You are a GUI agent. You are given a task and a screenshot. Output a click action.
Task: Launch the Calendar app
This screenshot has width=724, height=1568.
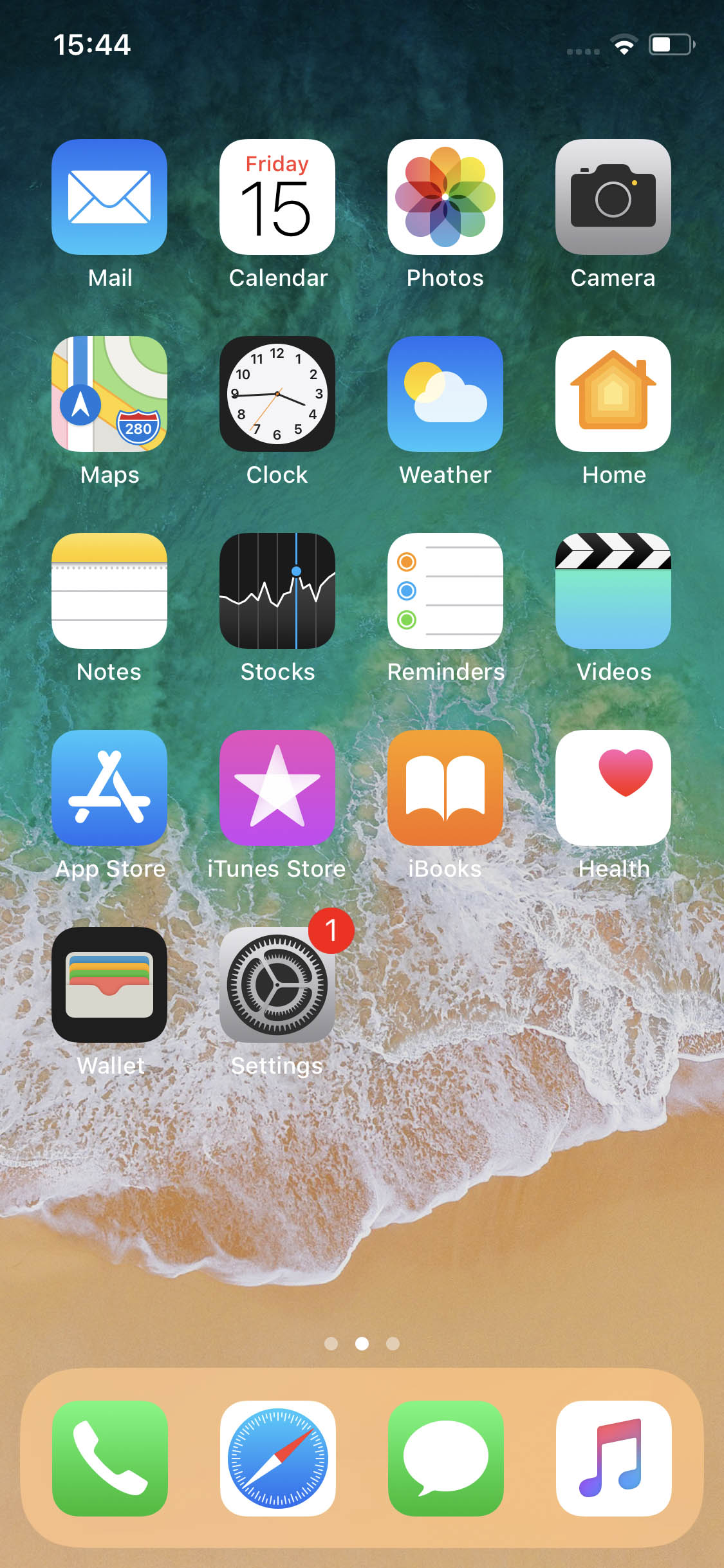tap(277, 197)
